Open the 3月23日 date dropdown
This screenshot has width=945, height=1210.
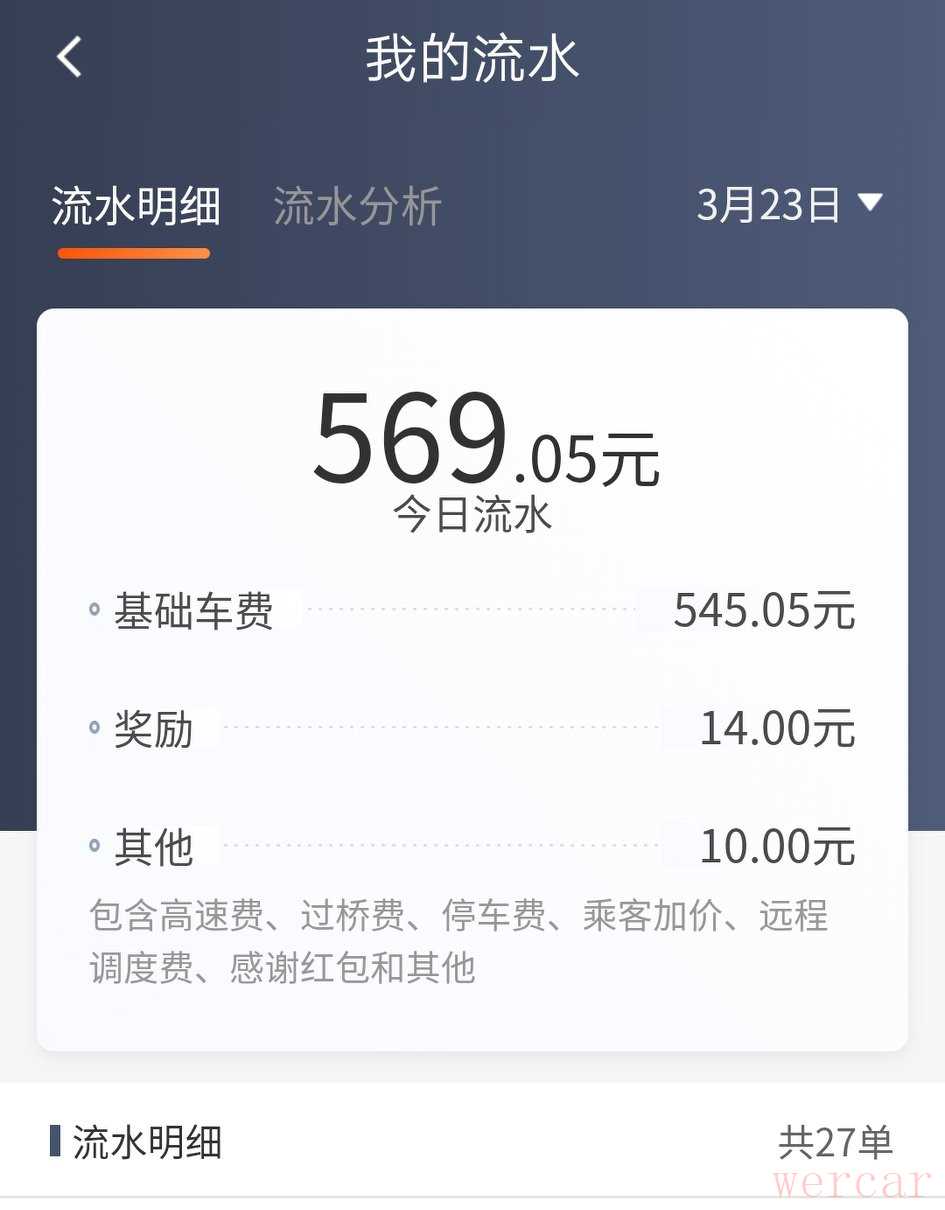click(789, 204)
